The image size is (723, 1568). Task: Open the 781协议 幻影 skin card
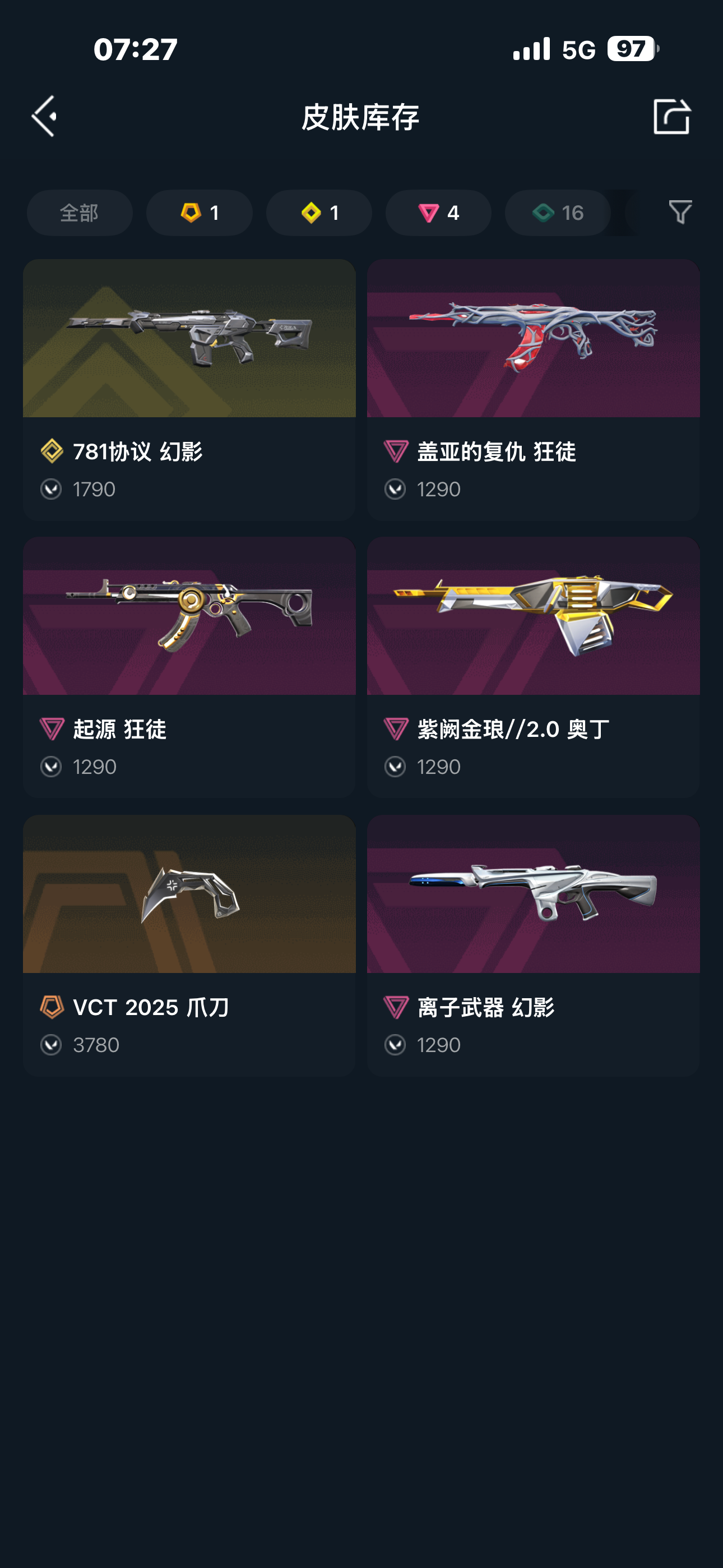[x=189, y=390]
